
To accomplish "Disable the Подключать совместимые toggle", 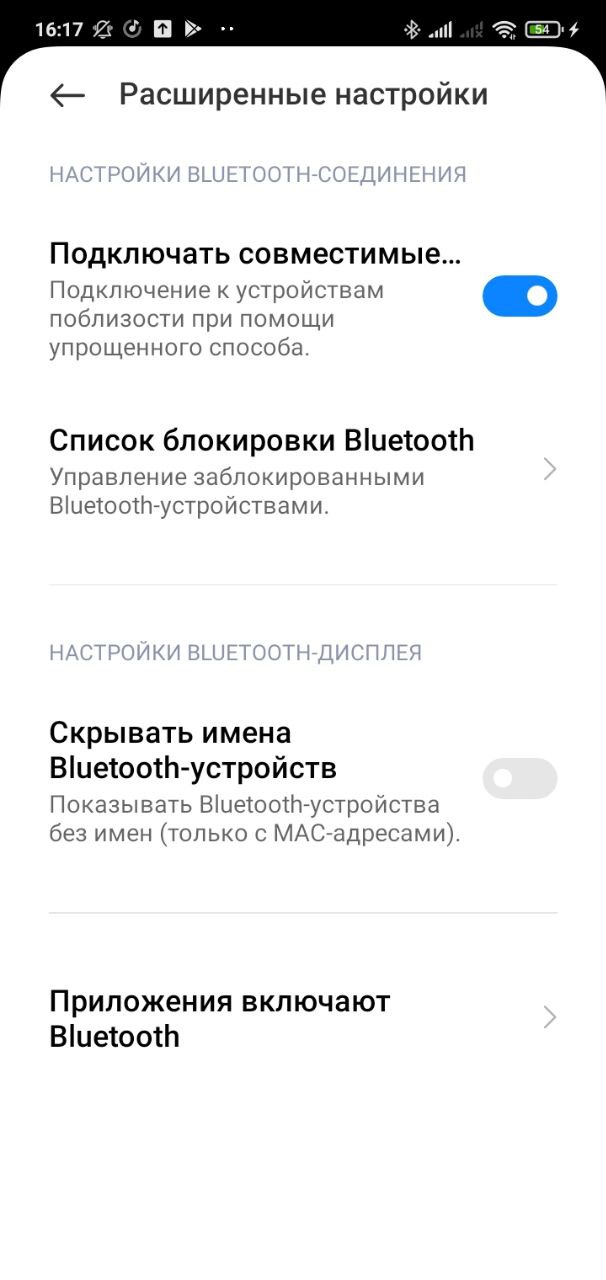I will (519, 296).
